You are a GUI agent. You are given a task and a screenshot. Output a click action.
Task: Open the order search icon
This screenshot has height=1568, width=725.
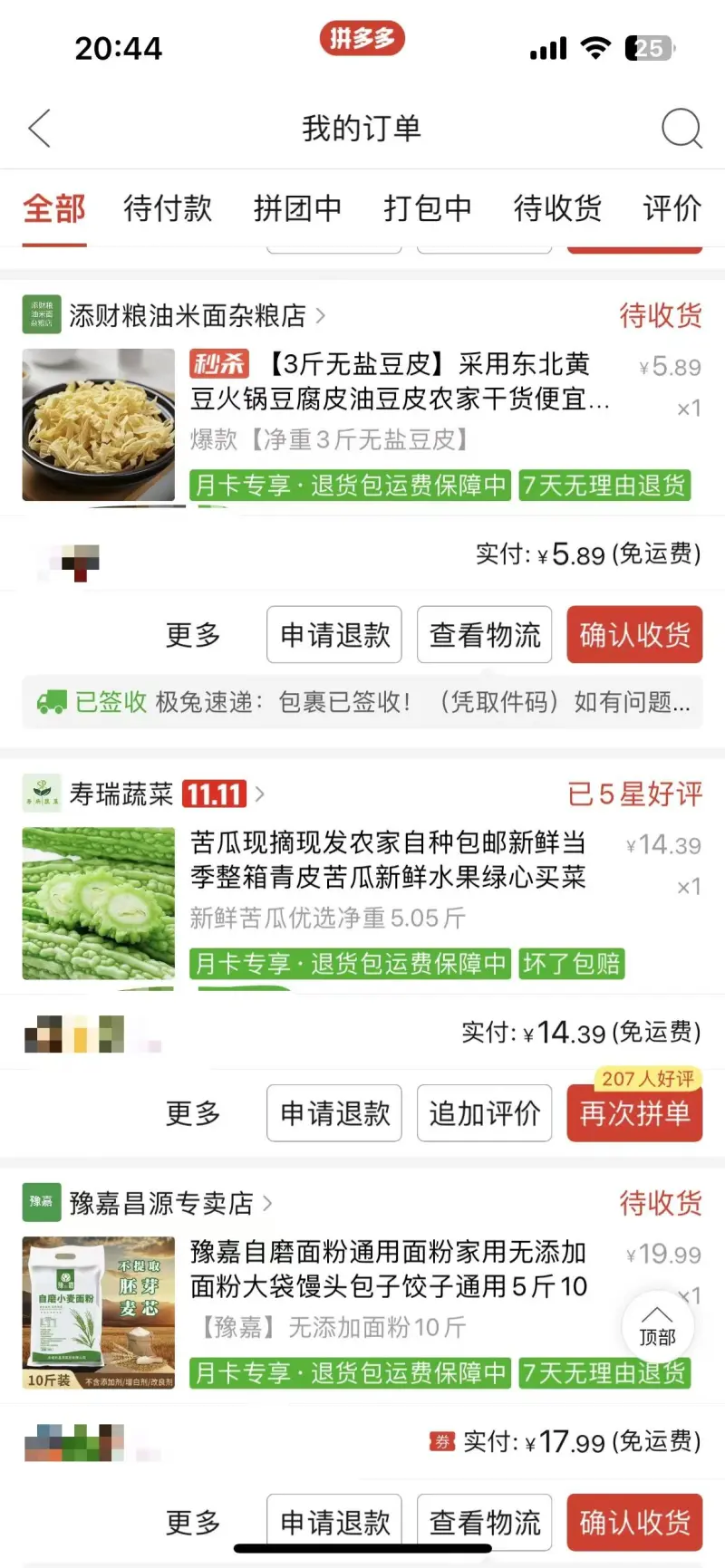pos(681,129)
